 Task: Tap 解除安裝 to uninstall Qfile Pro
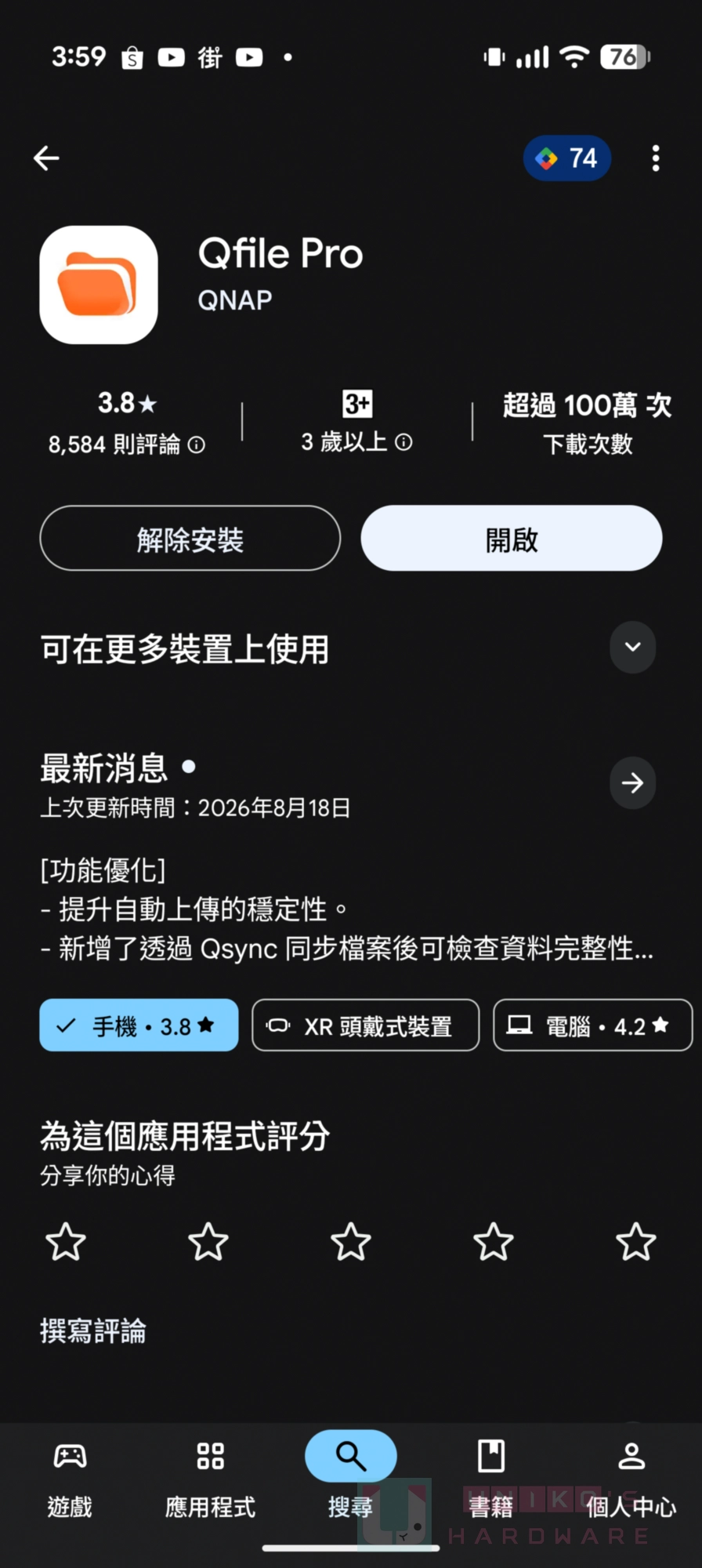[190, 539]
